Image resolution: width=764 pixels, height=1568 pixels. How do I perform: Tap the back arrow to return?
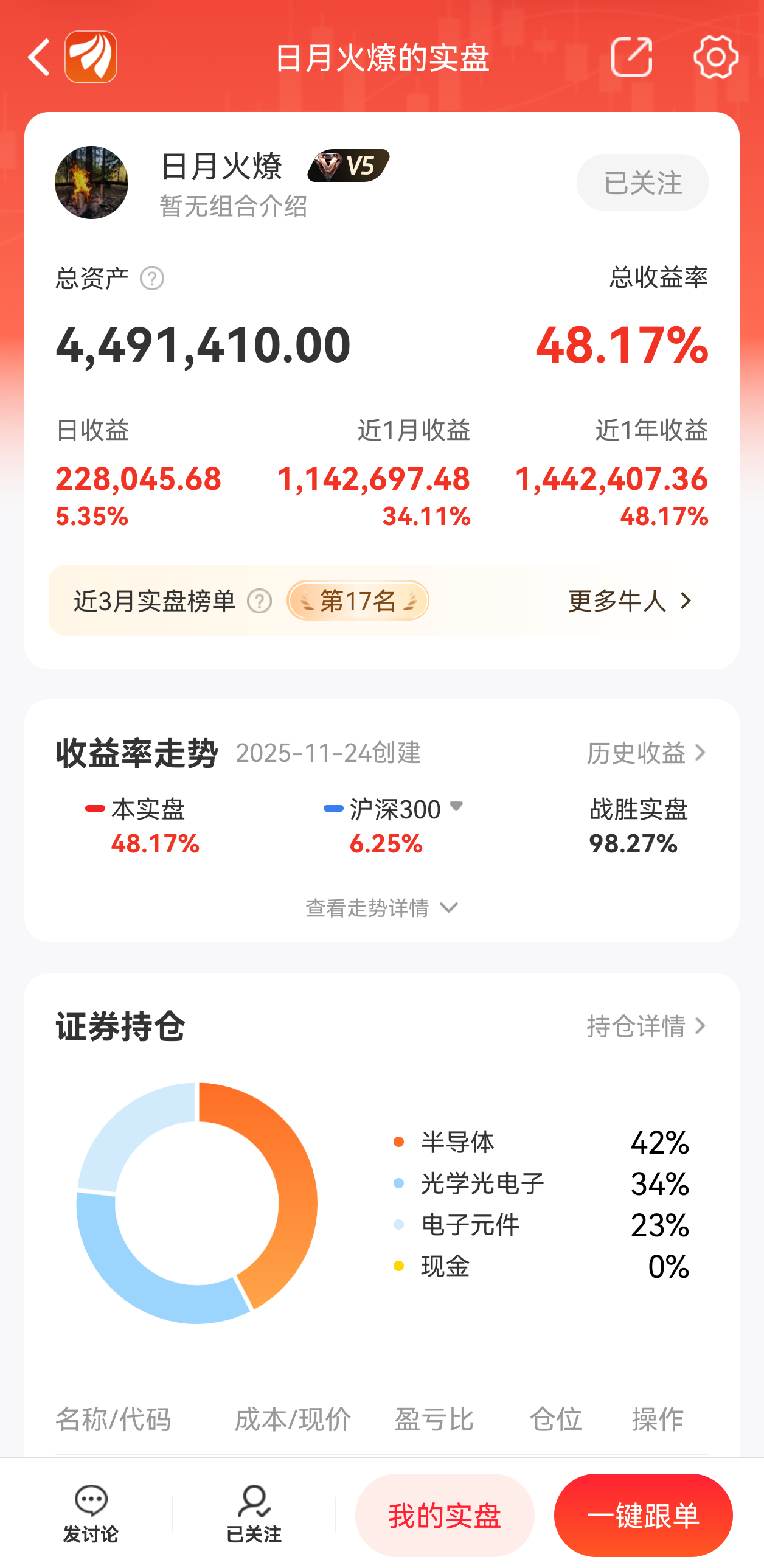38,58
